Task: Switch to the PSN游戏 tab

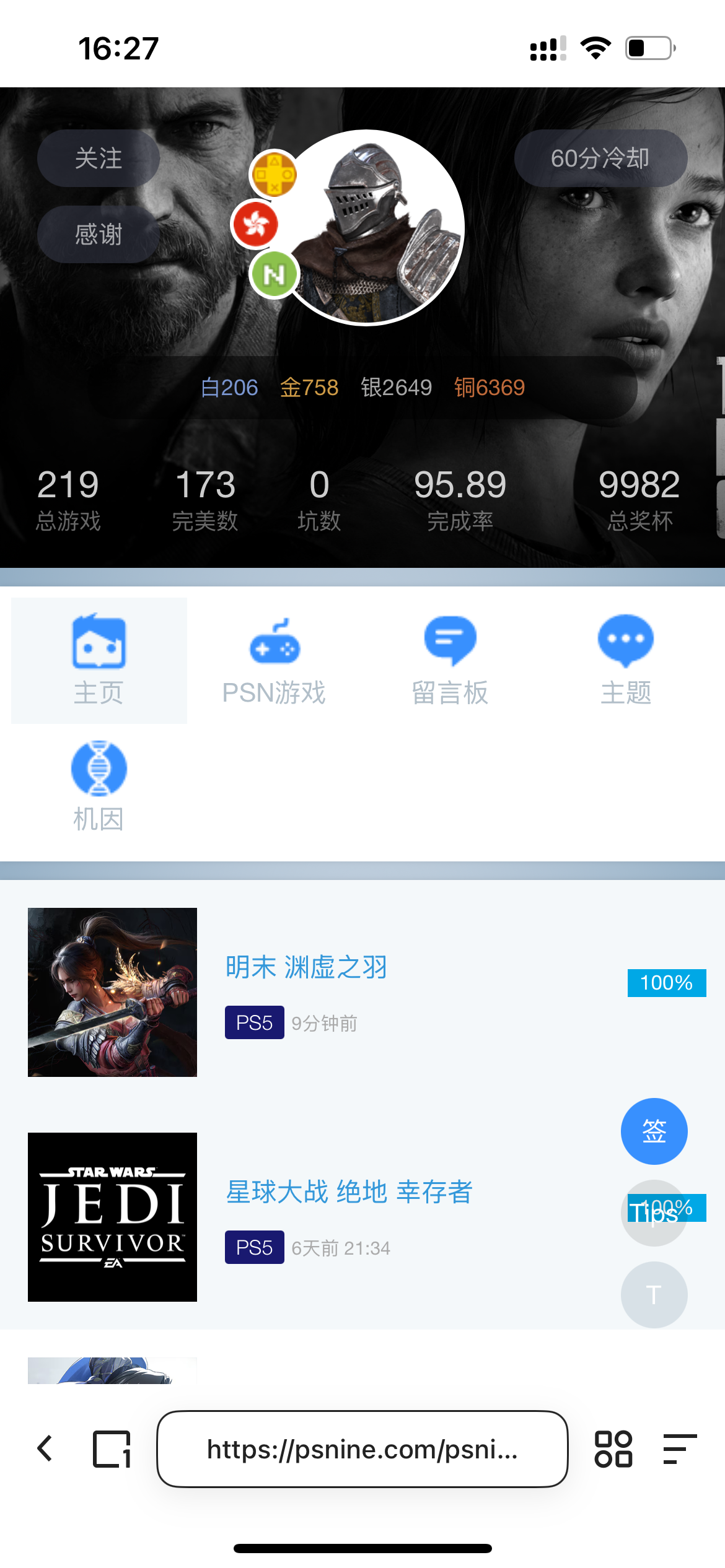Action: click(x=274, y=660)
